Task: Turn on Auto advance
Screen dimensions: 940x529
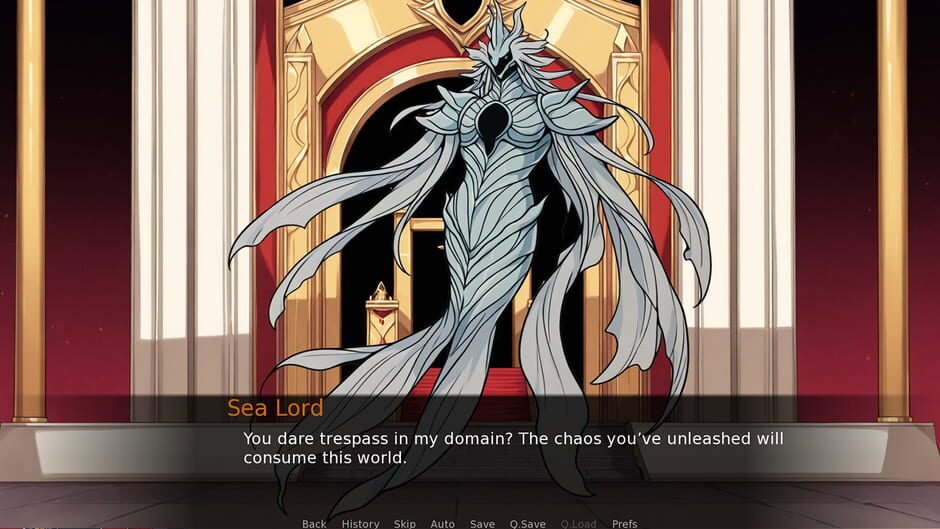Action: click(x=442, y=524)
